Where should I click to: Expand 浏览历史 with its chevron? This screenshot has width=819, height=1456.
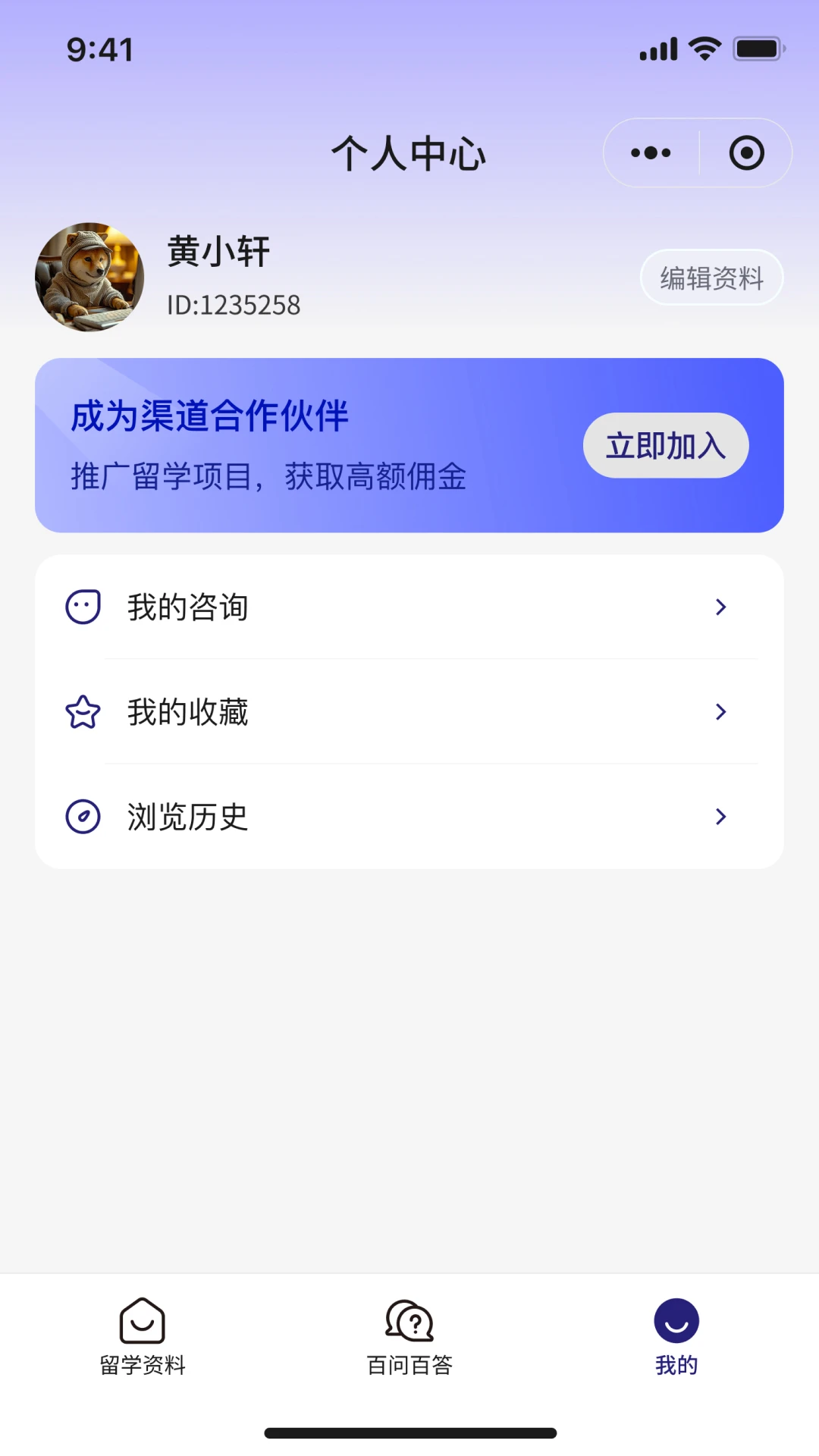tap(720, 817)
